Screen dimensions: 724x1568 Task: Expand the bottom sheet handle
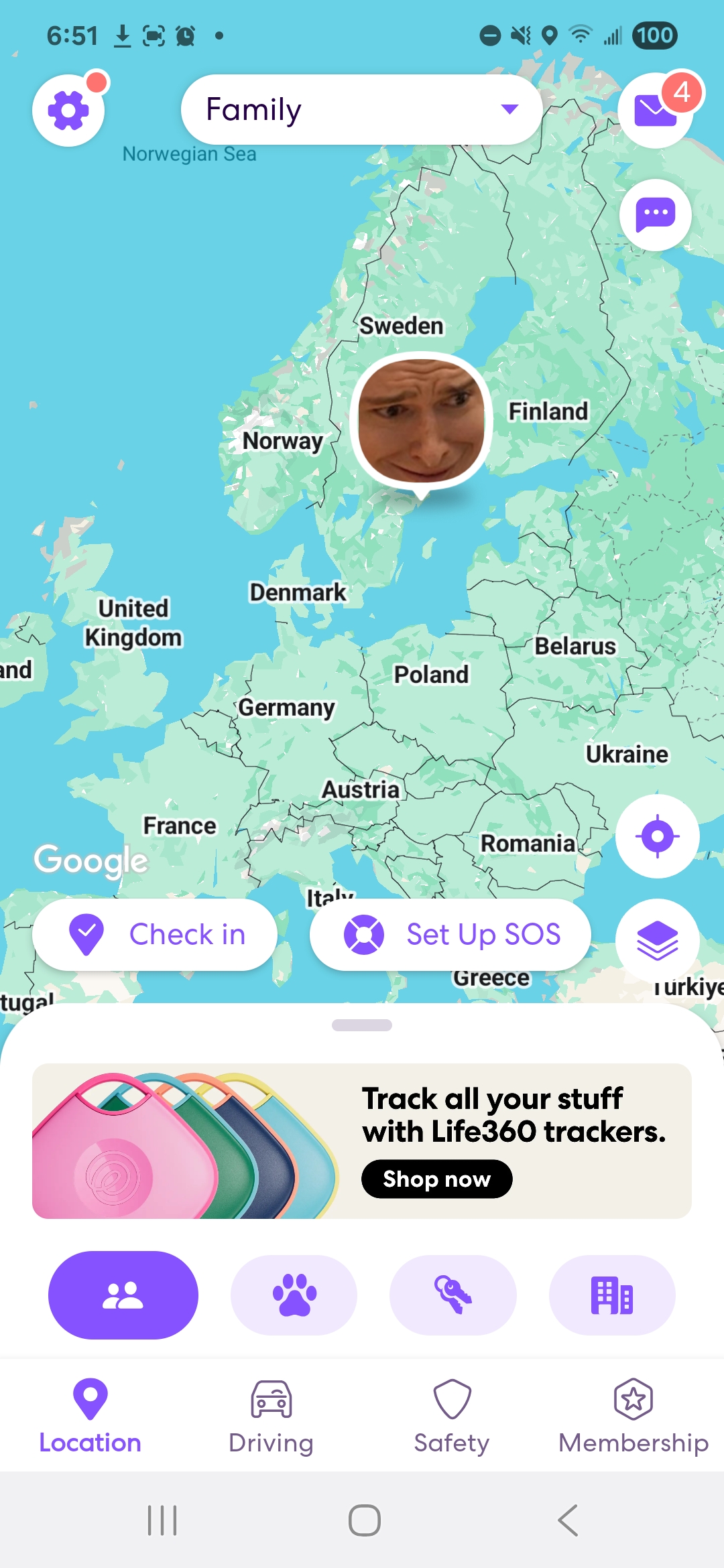[362, 1025]
